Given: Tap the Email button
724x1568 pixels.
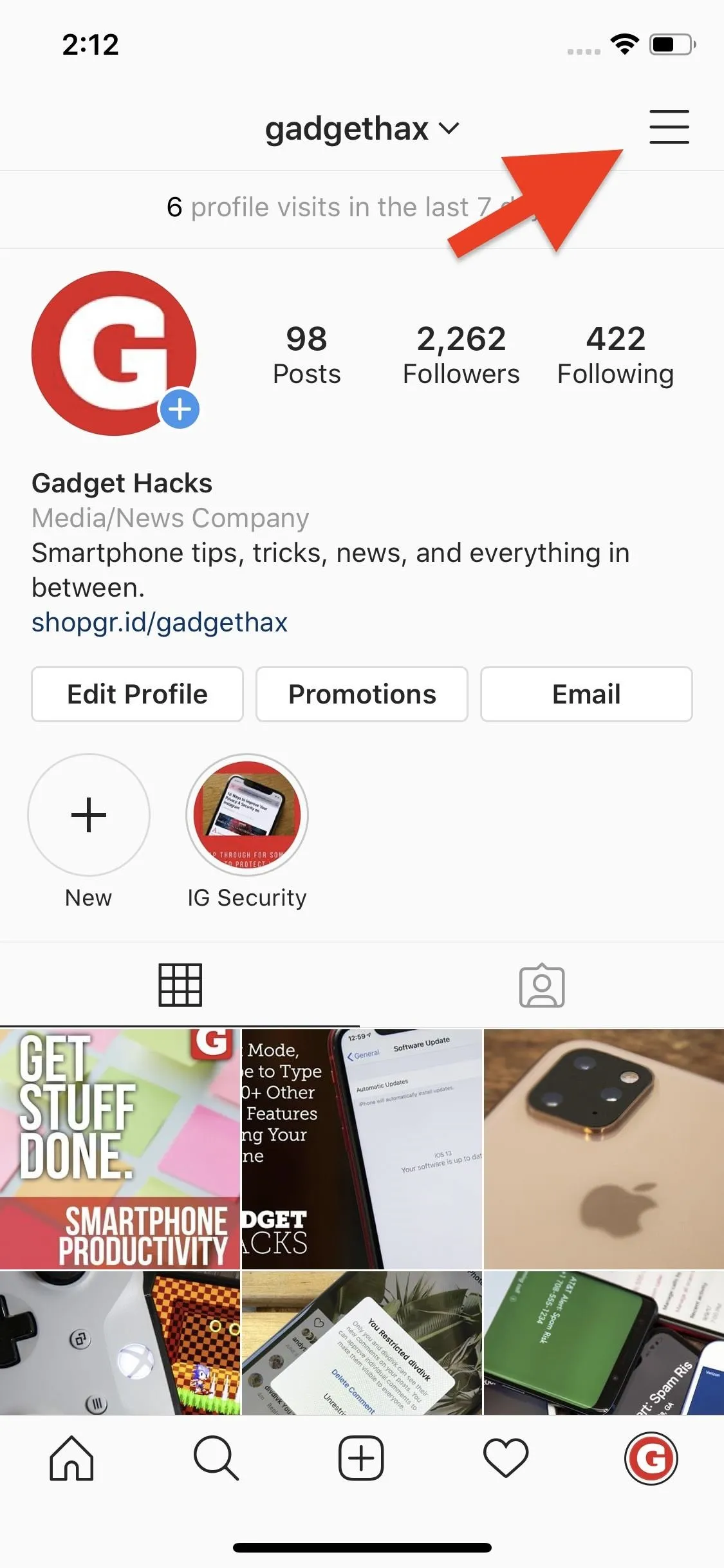Looking at the screenshot, I should 586,694.
